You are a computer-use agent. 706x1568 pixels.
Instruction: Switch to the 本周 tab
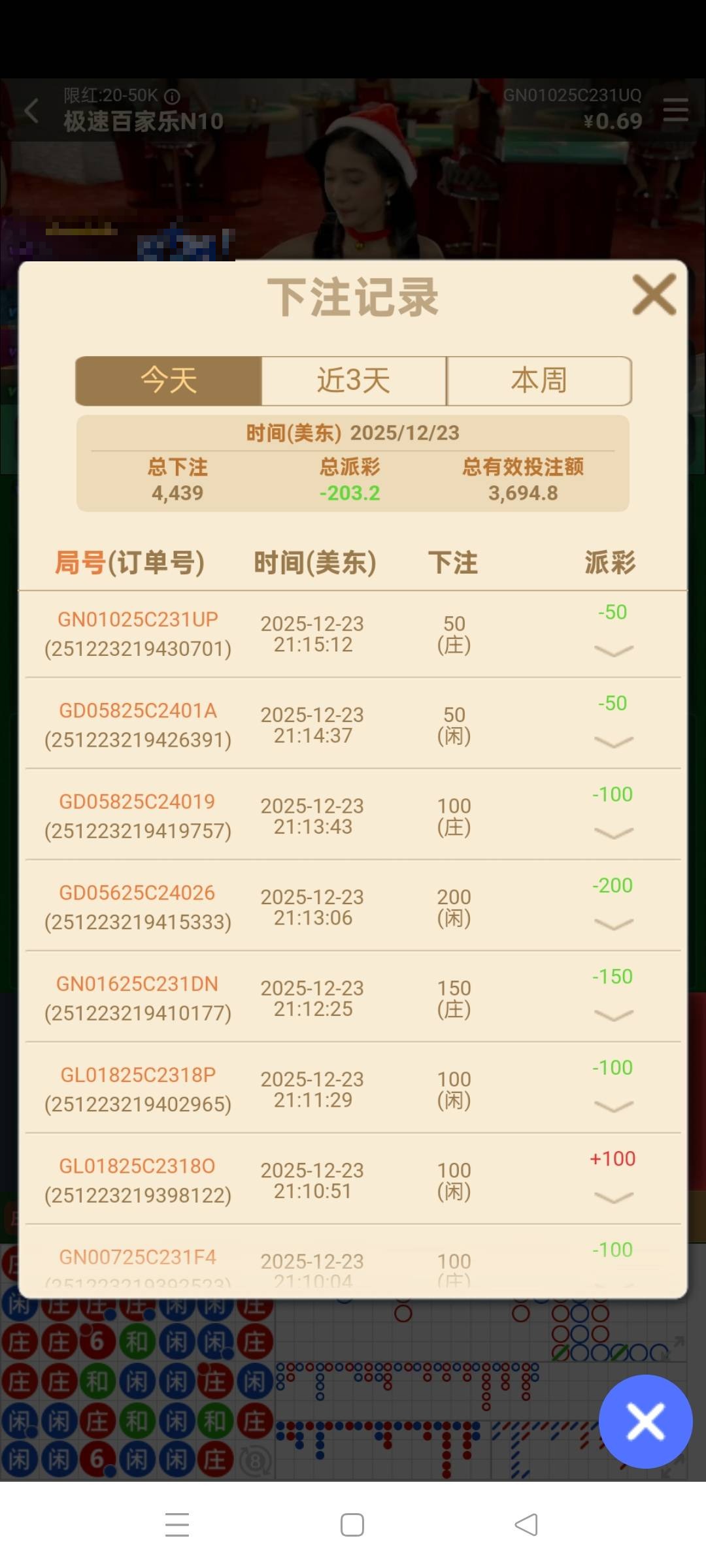(x=539, y=381)
